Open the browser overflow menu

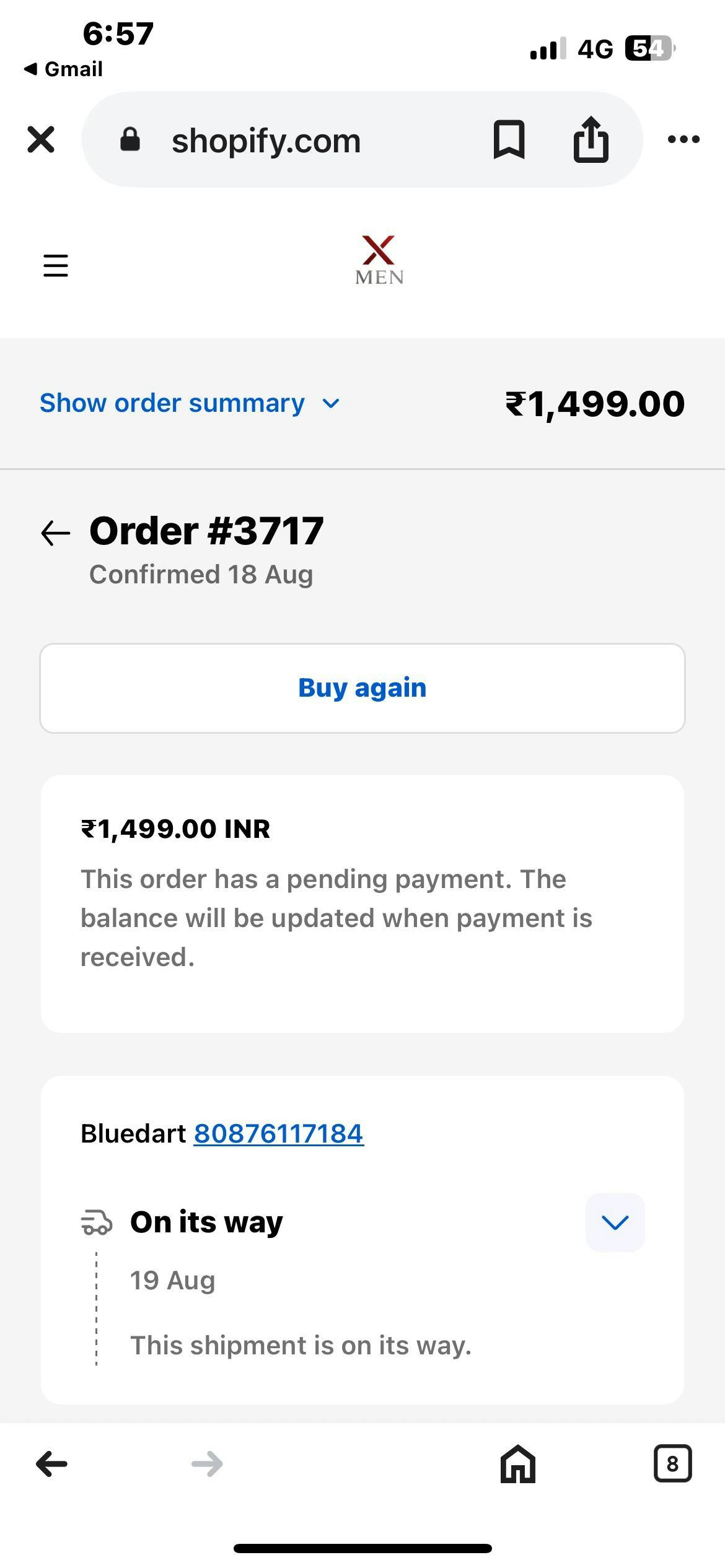(x=683, y=139)
